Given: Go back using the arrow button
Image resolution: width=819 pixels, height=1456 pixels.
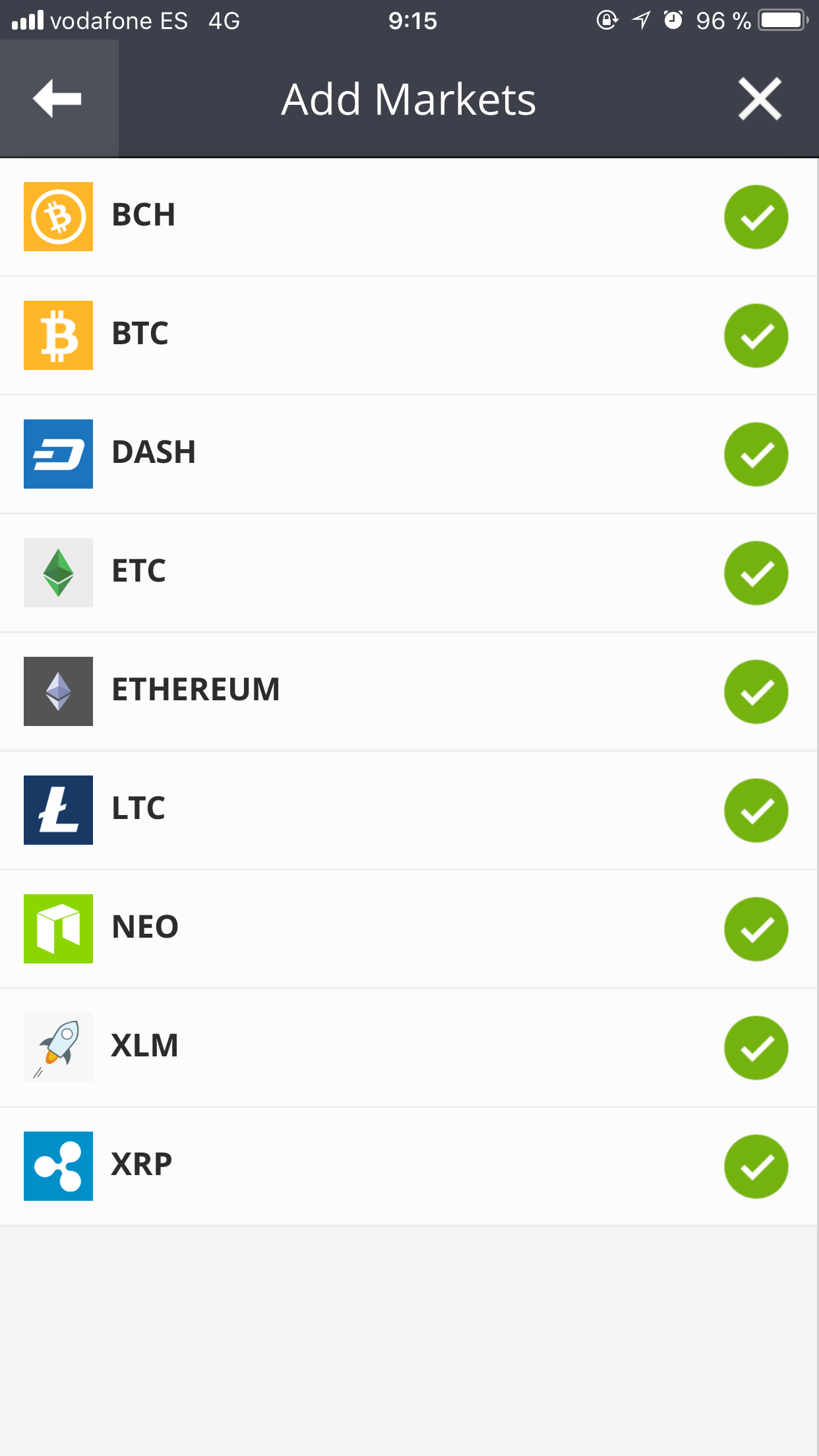Looking at the screenshot, I should (x=58, y=99).
